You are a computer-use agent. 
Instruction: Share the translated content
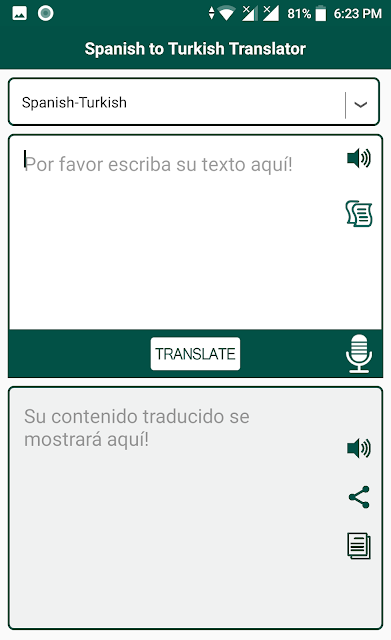pos(359,497)
